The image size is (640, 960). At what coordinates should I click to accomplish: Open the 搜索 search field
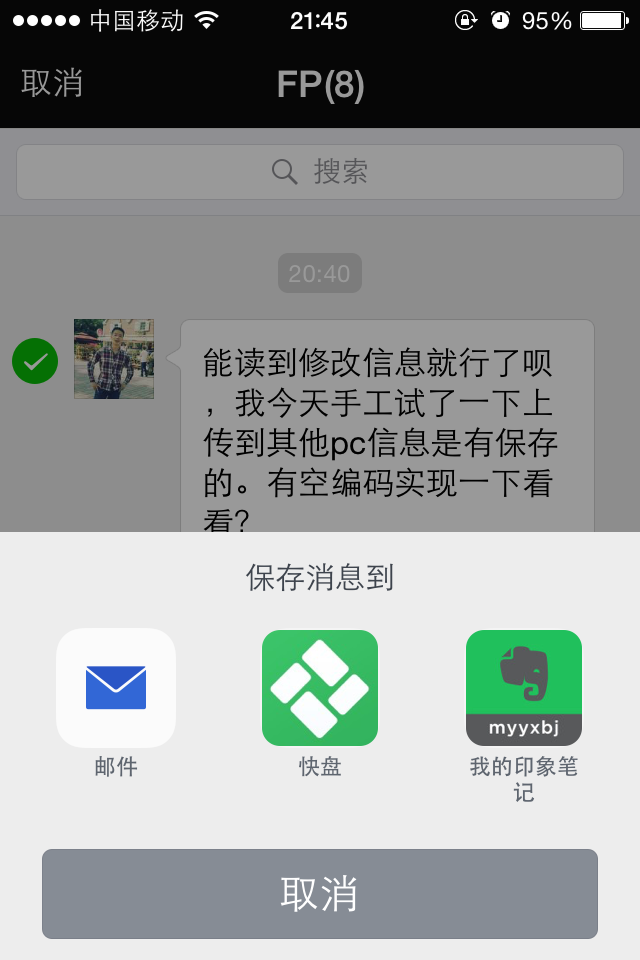[x=320, y=172]
